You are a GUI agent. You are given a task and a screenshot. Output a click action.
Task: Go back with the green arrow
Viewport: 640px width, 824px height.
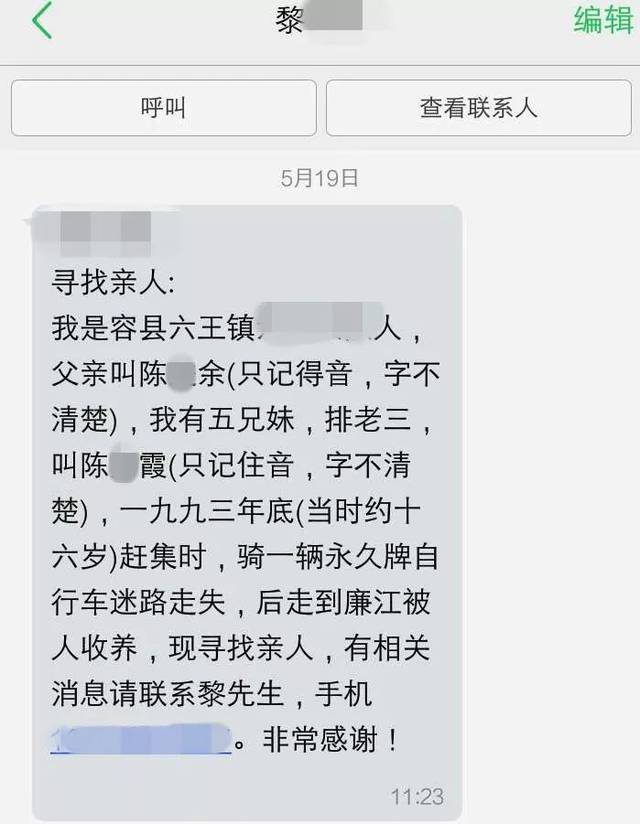tap(42, 22)
